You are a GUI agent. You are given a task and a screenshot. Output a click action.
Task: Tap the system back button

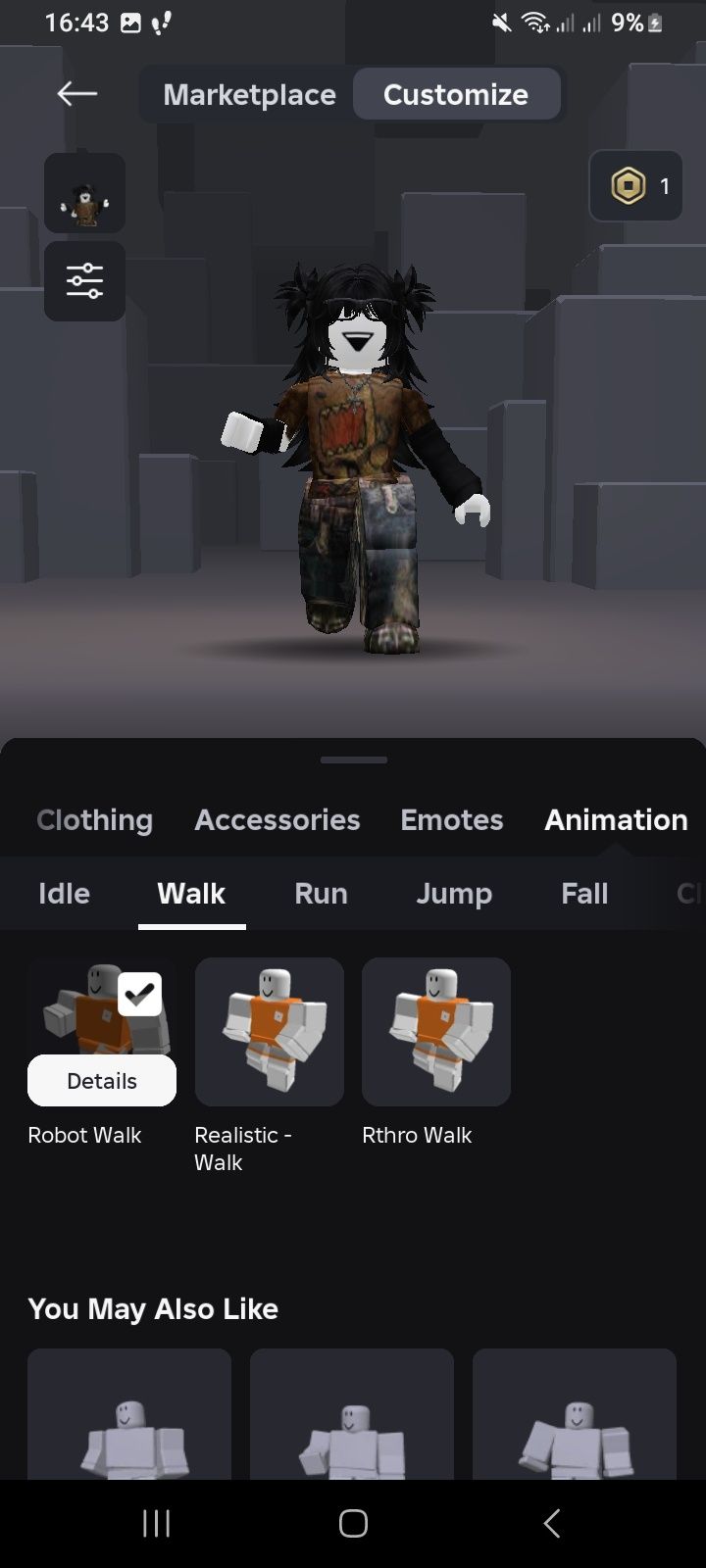[551, 1523]
